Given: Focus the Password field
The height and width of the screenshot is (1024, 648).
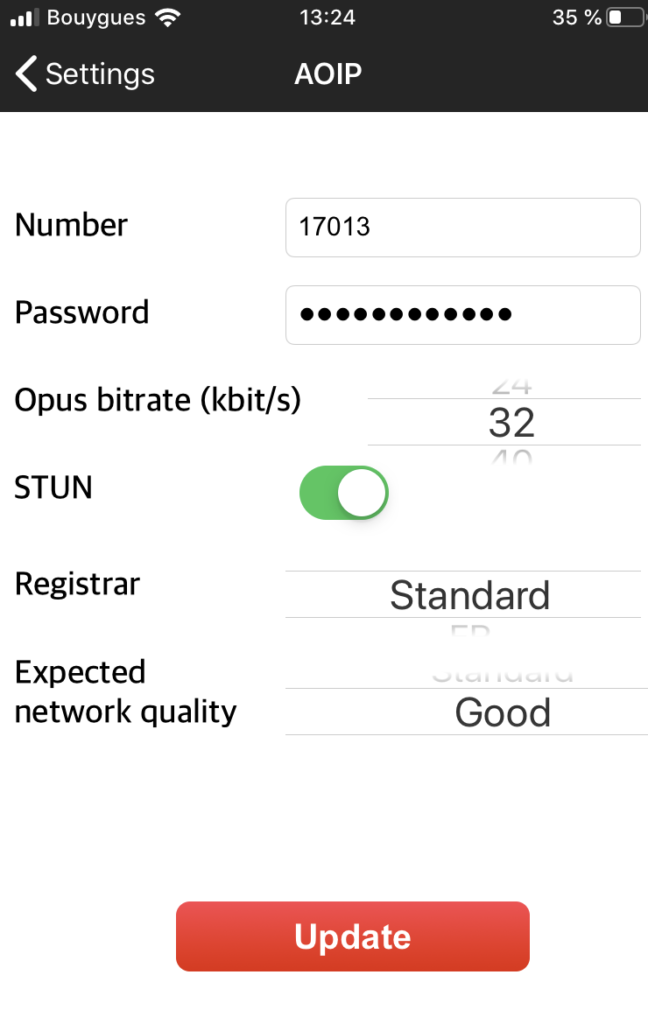Looking at the screenshot, I should click(462, 315).
